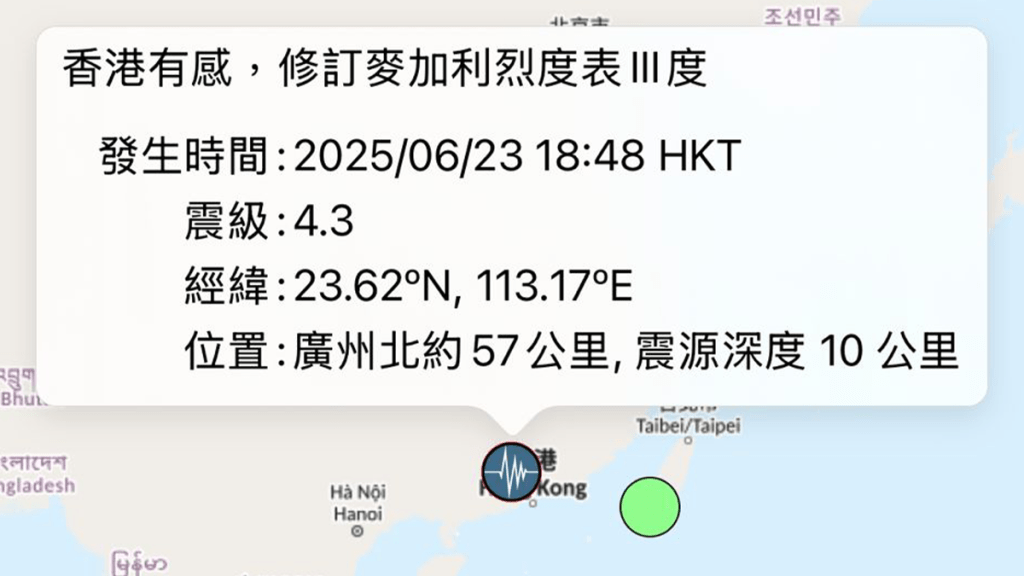Open the earthquake info callout for 廣州北約57公里
The height and width of the screenshot is (576, 1024).
click(x=511, y=215)
